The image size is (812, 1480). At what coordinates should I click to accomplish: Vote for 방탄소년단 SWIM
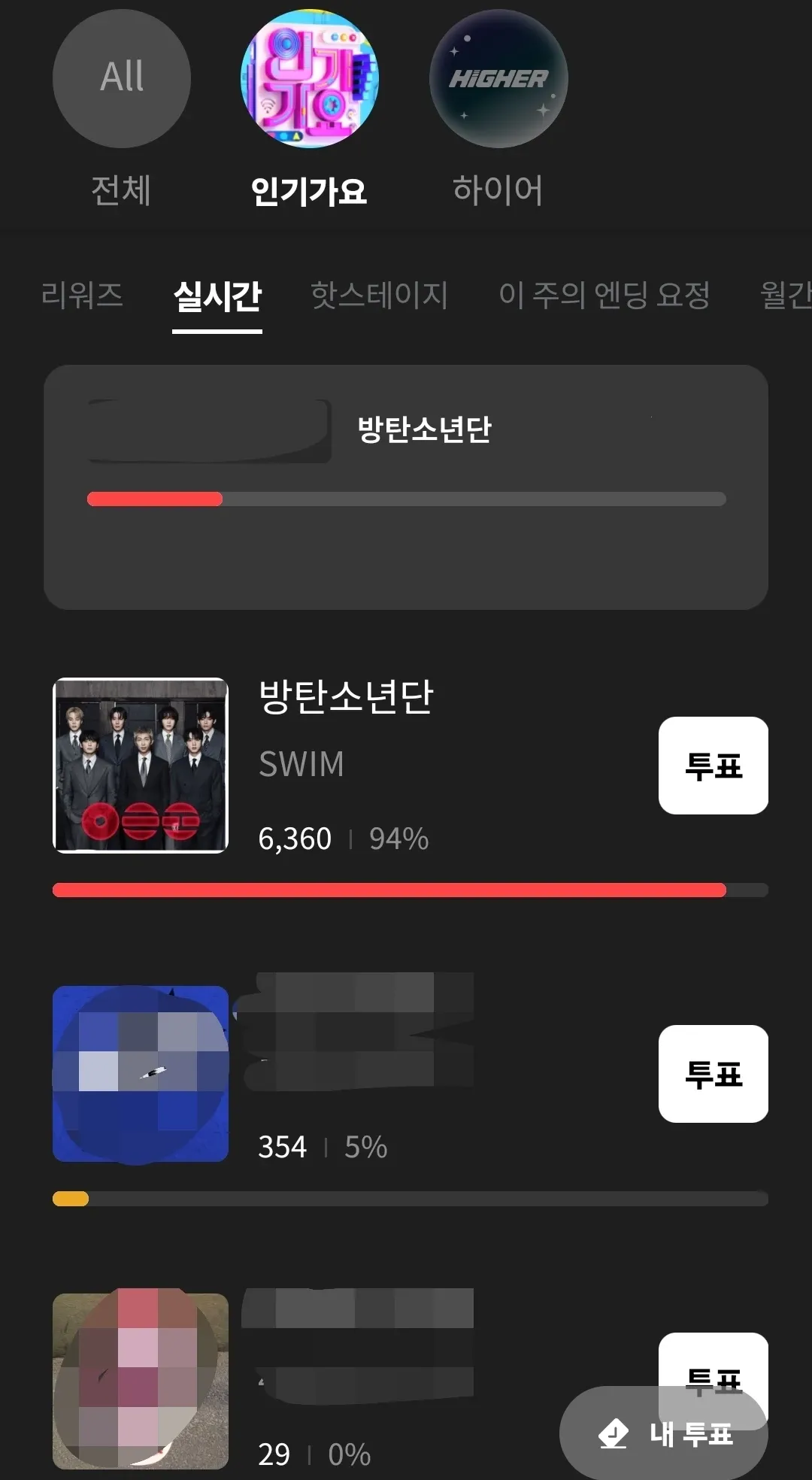point(713,766)
